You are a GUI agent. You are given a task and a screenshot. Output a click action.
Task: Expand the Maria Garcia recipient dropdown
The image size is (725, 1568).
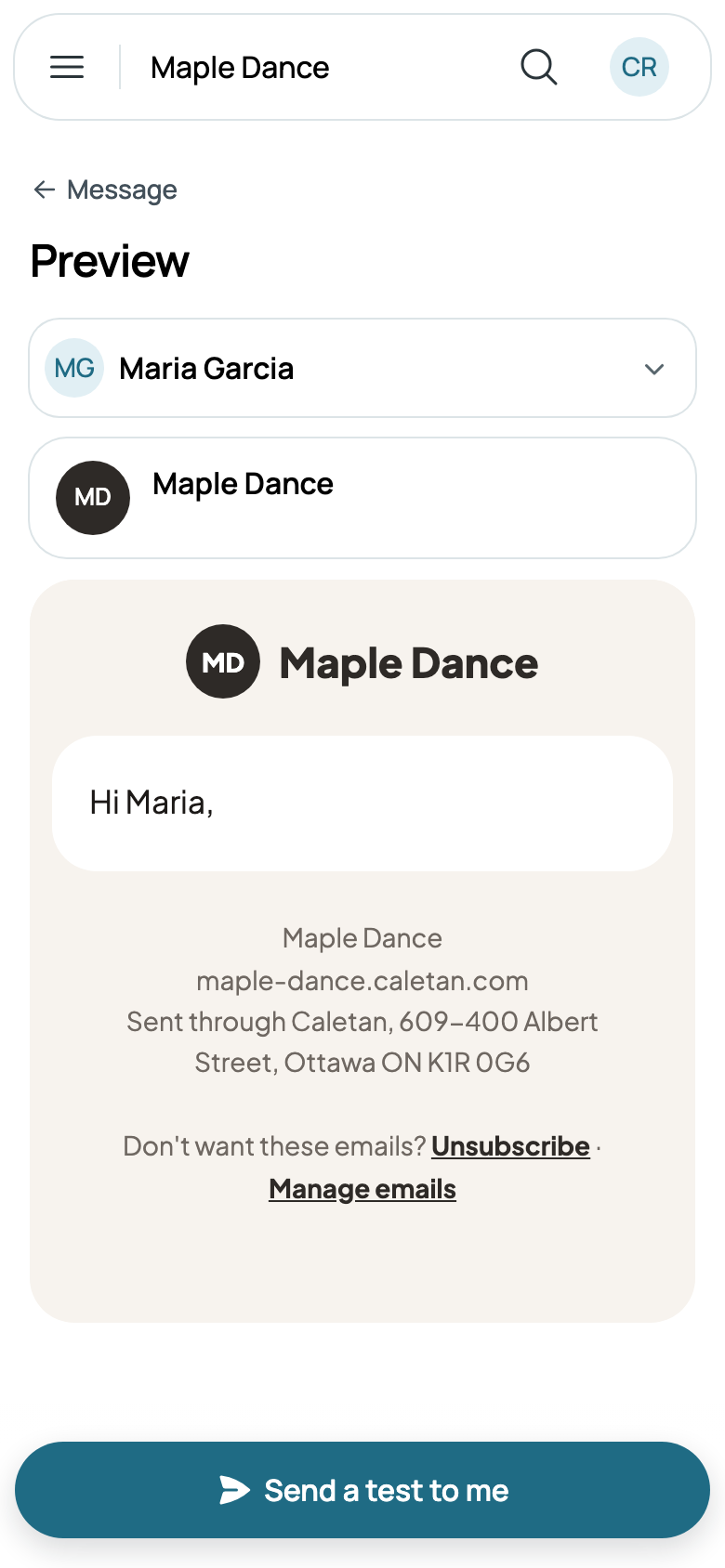pyautogui.click(x=362, y=368)
